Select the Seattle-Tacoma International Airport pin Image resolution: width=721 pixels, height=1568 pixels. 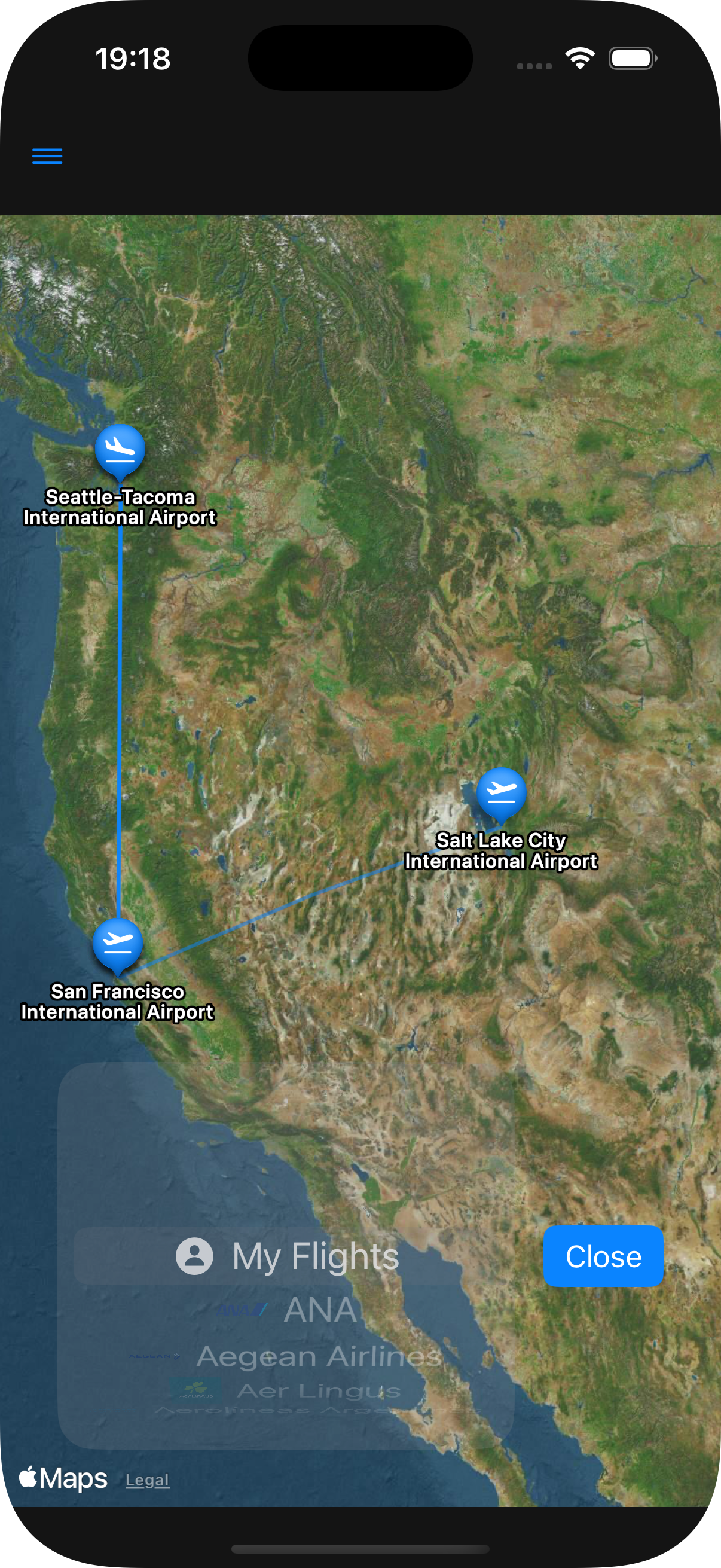120,450
